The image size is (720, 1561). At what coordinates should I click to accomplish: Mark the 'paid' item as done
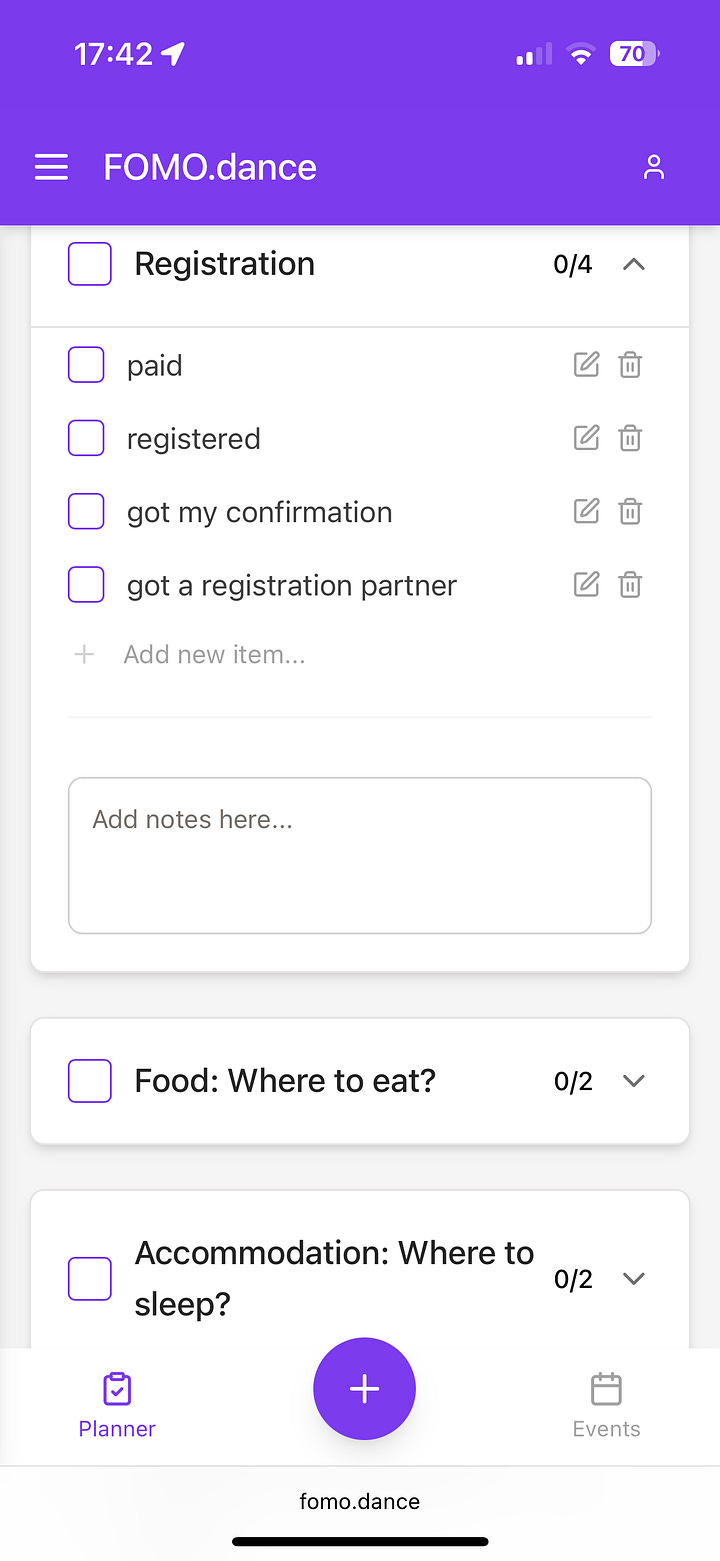coord(86,365)
